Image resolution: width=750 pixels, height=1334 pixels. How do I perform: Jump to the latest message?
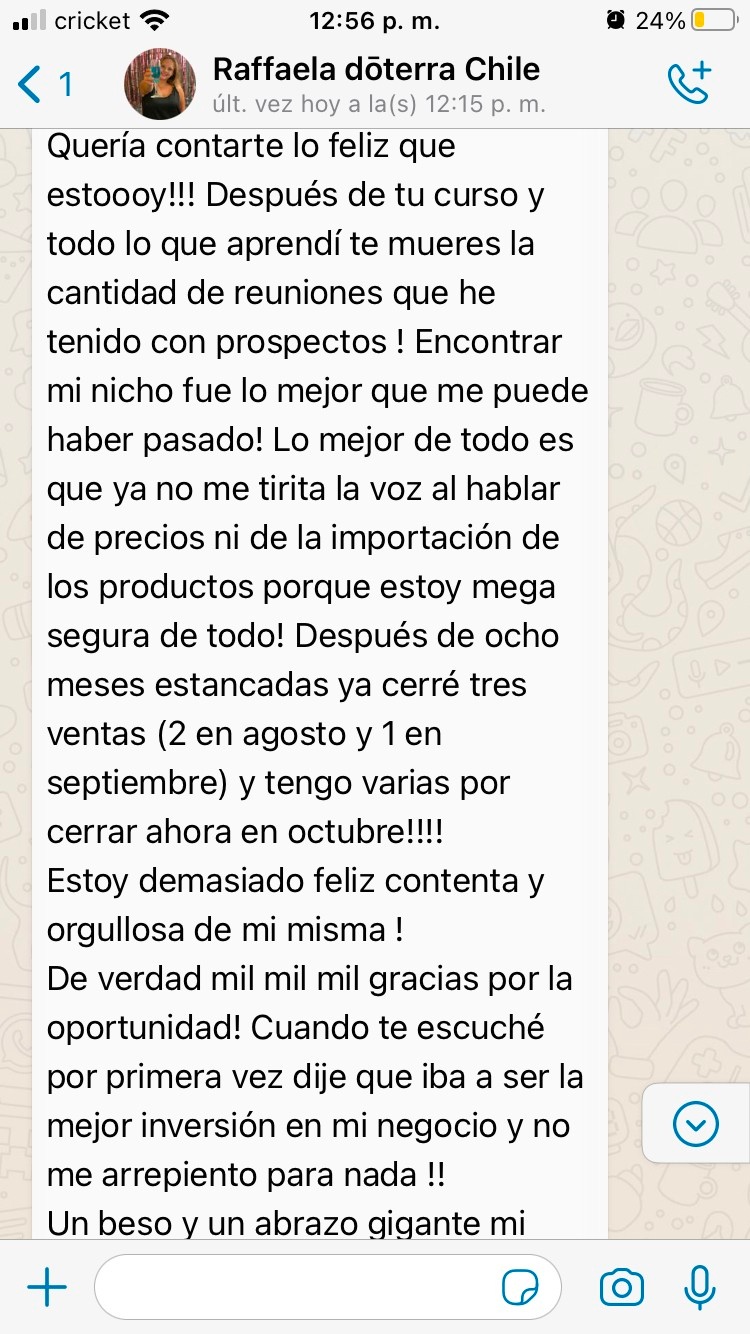pos(696,1125)
